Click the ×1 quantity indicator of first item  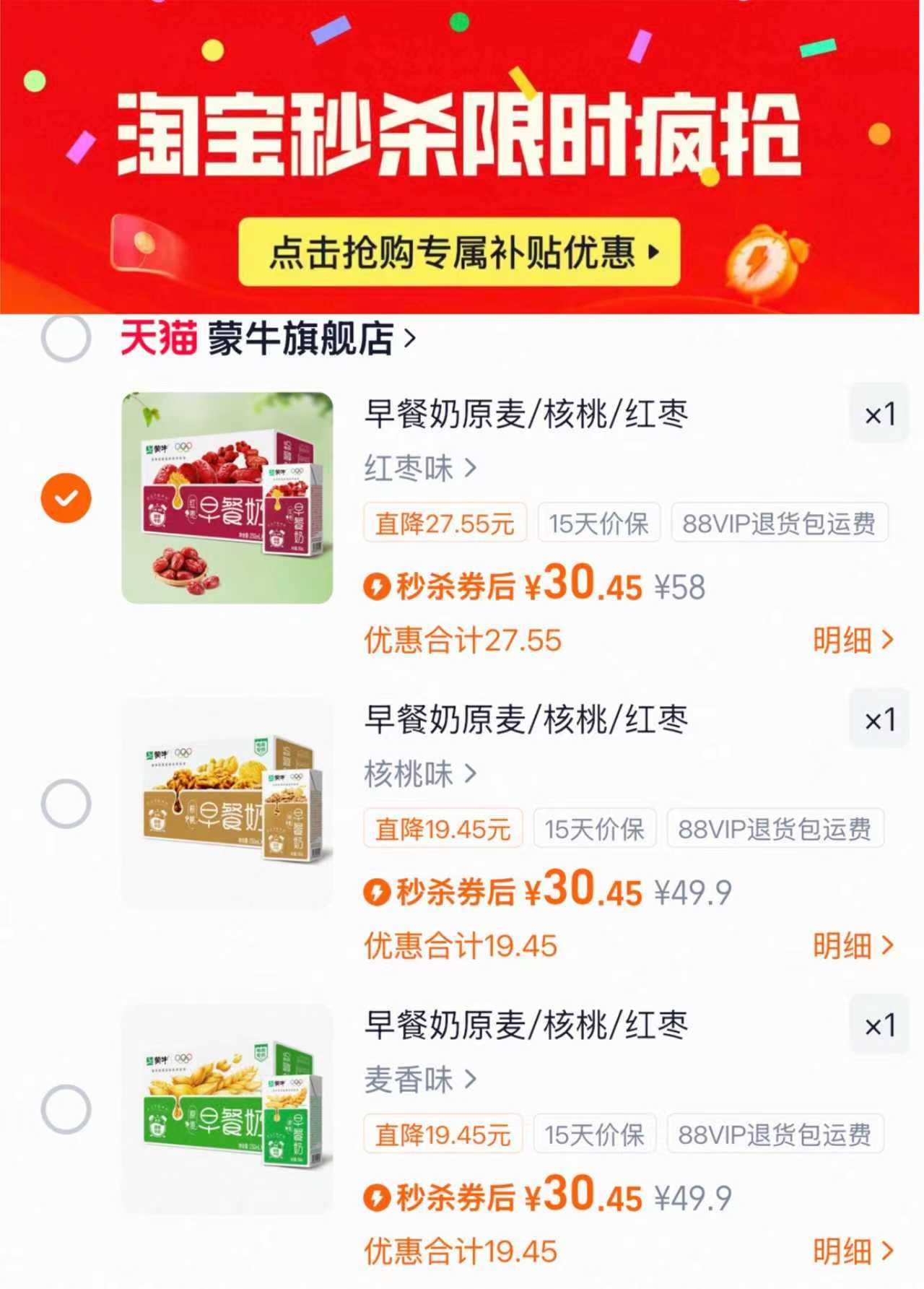879,413
